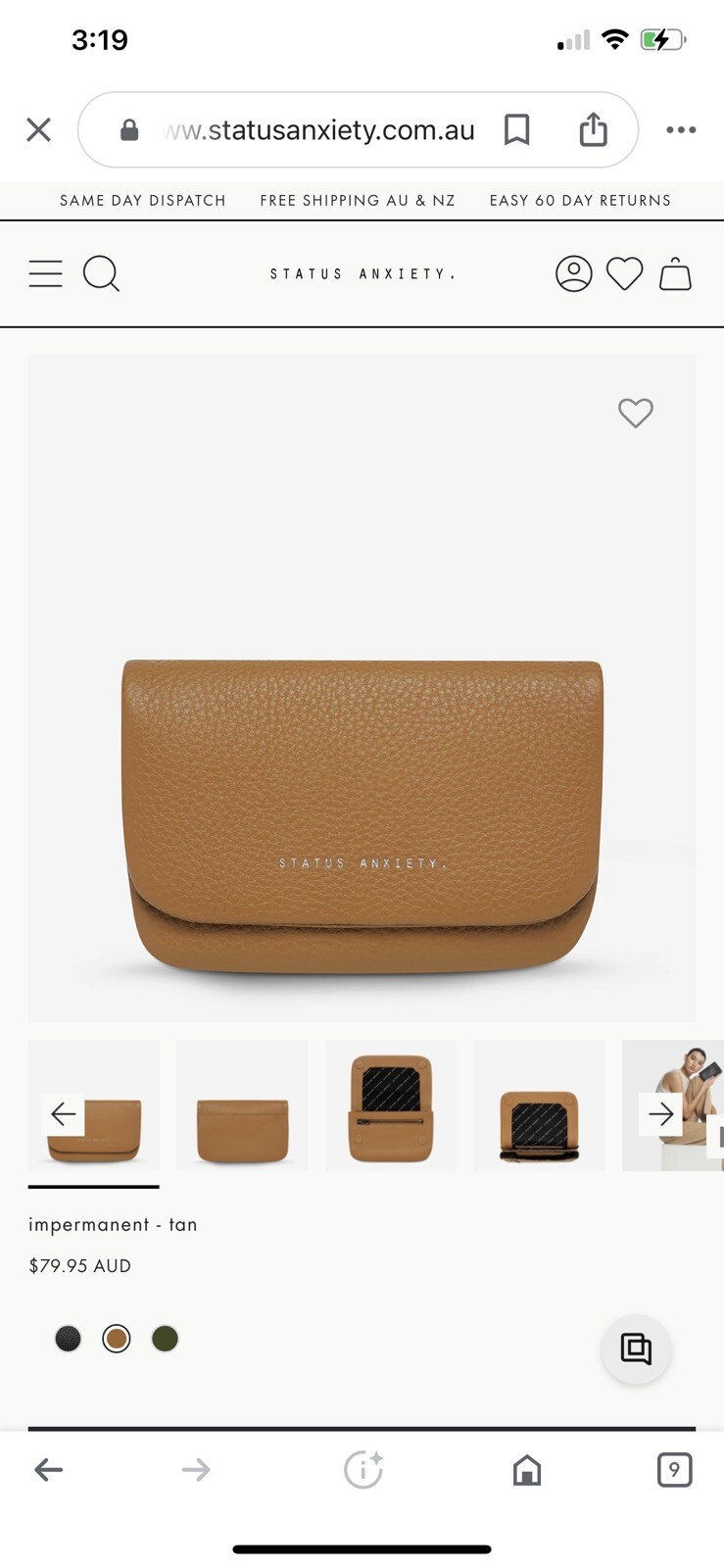Add the impermanent wallet to wishlist

[x=635, y=413]
